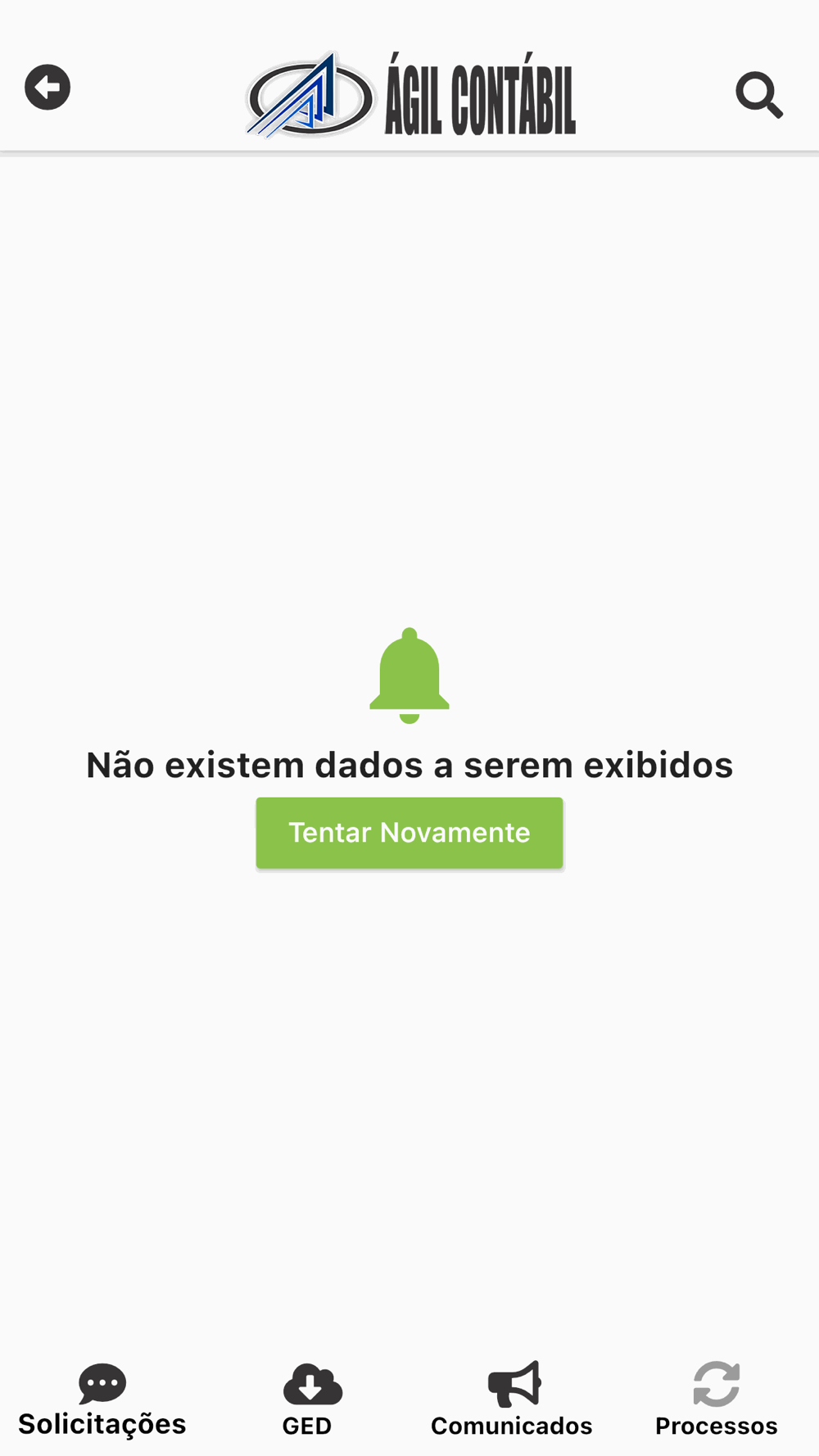Select the Comunicados tab

tap(512, 1400)
